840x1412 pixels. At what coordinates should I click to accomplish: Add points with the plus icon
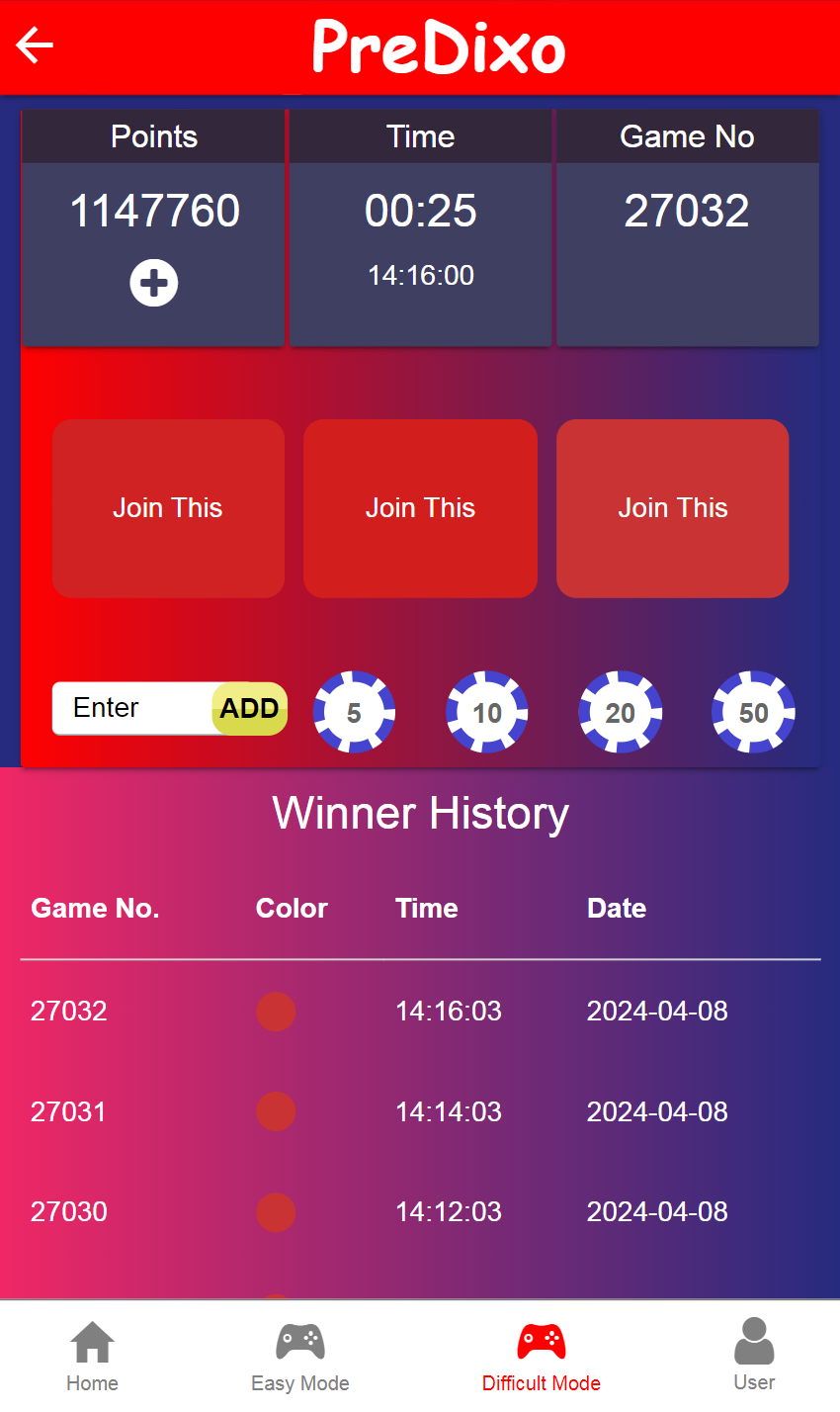point(154,284)
